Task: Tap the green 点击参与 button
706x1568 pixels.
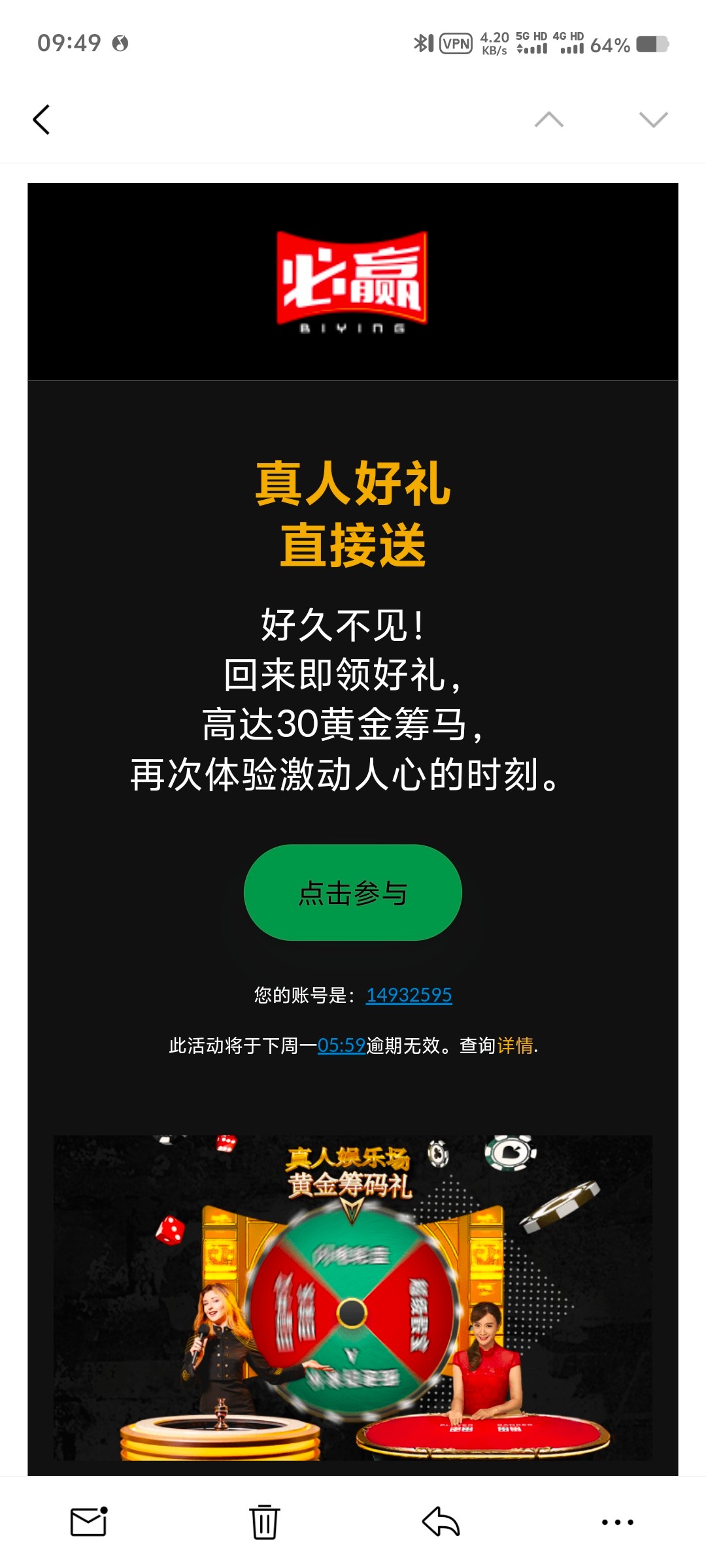Action: 353,892
